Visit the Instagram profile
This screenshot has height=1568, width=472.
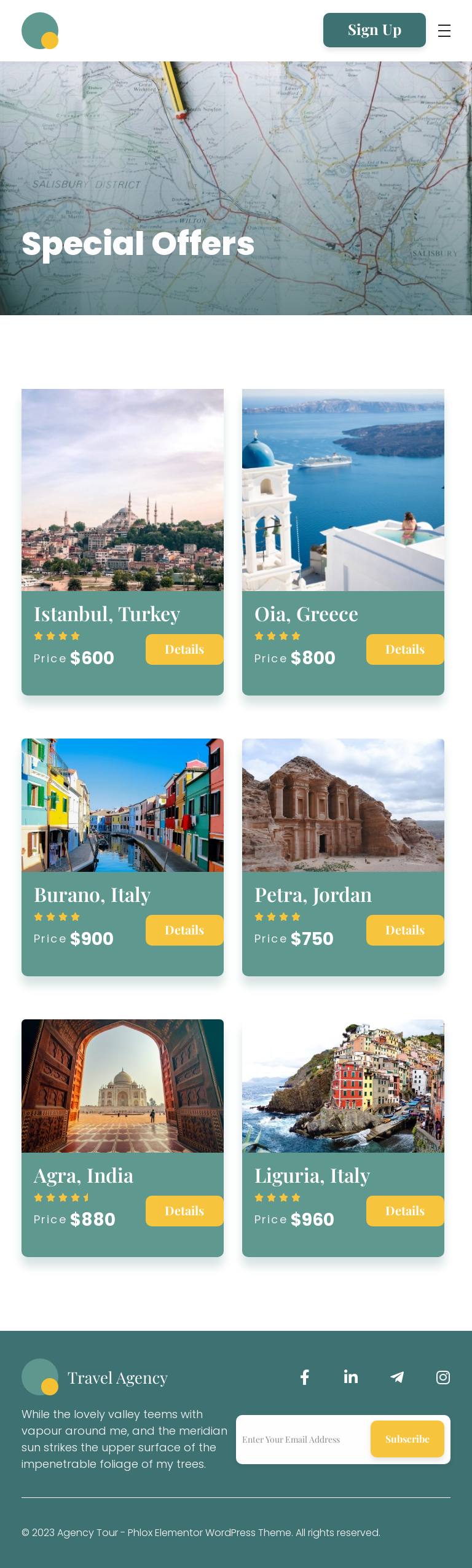pos(443,1378)
